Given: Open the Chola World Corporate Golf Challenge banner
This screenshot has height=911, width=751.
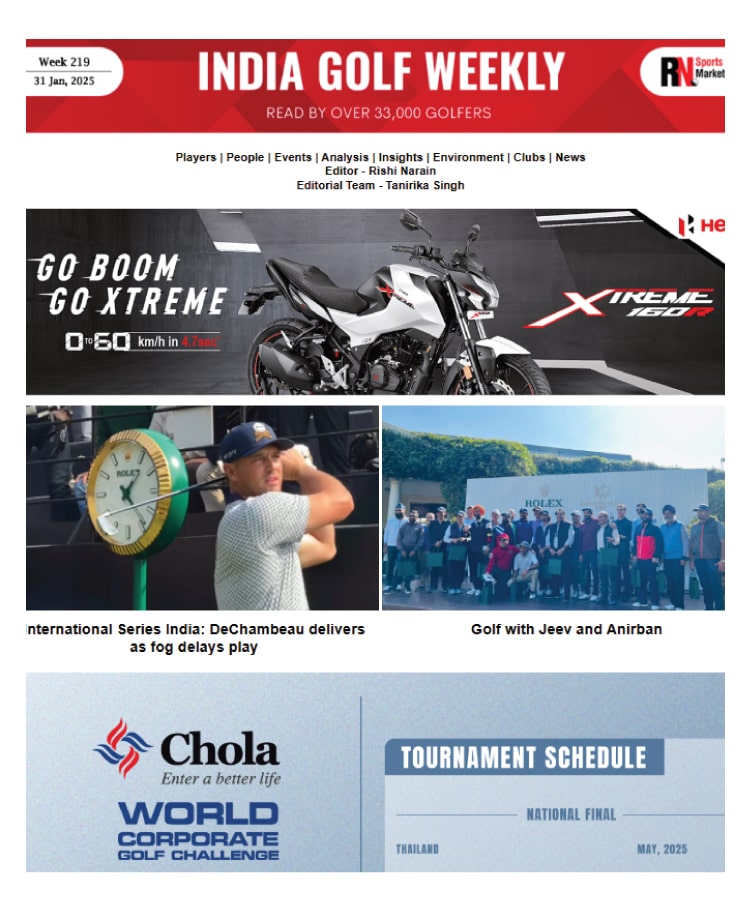Looking at the screenshot, I should click(375, 772).
